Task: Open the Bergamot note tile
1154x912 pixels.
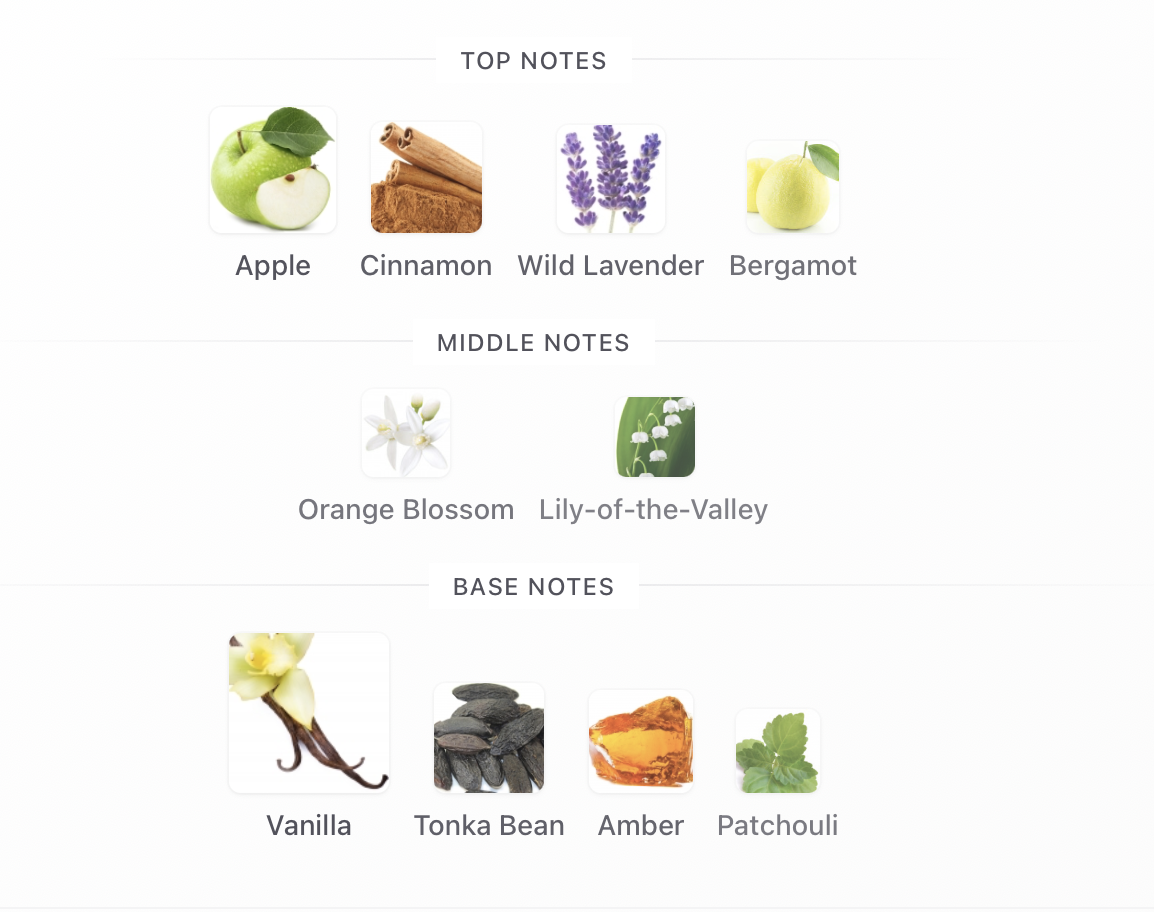Action: tap(793, 187)
